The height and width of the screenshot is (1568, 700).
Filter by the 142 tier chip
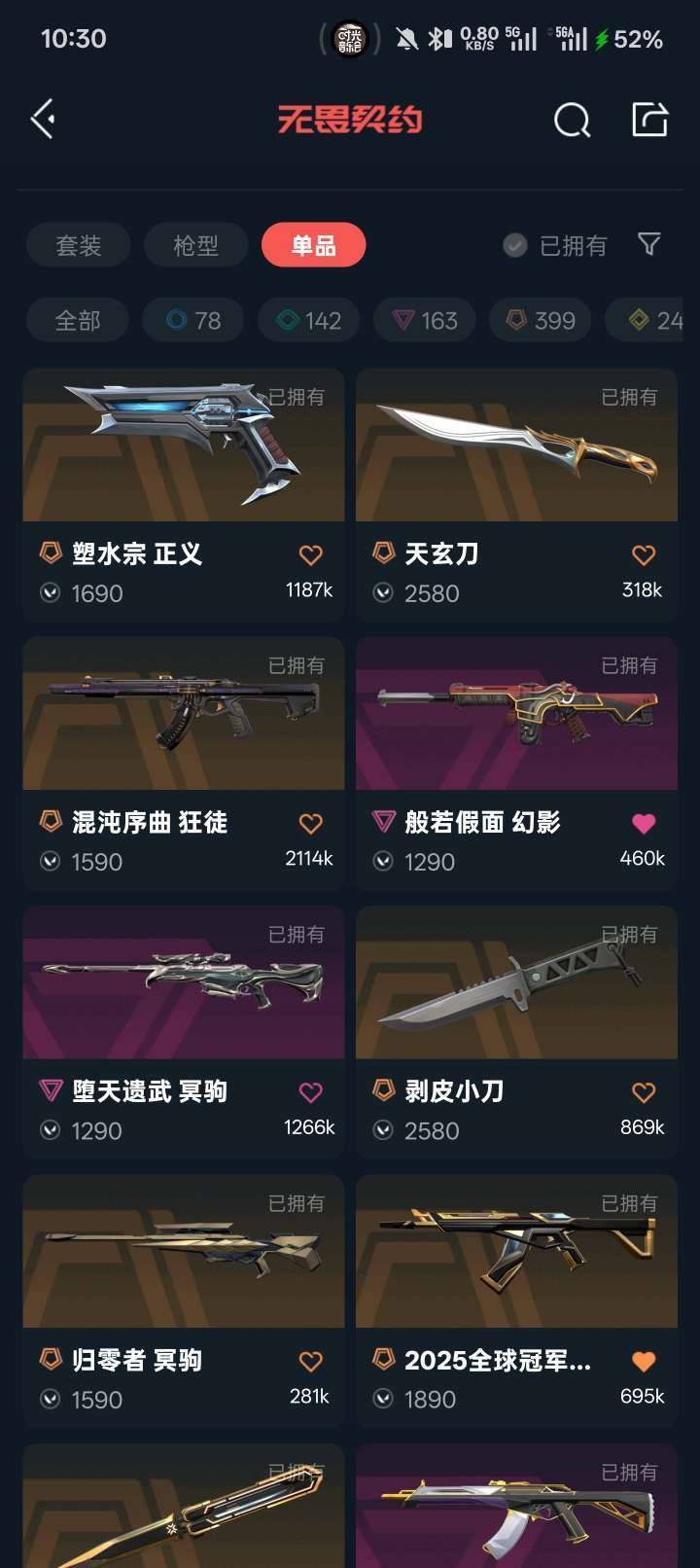(308, 320)
